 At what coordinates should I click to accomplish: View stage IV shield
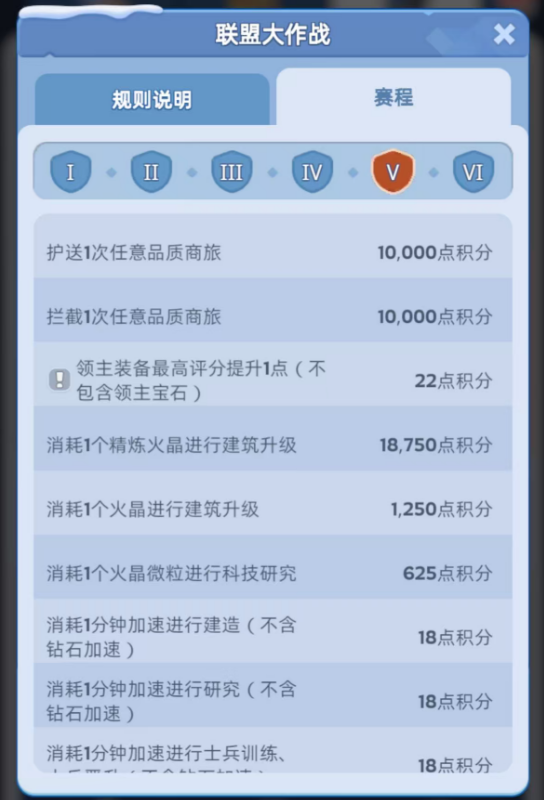pos(312,171)
